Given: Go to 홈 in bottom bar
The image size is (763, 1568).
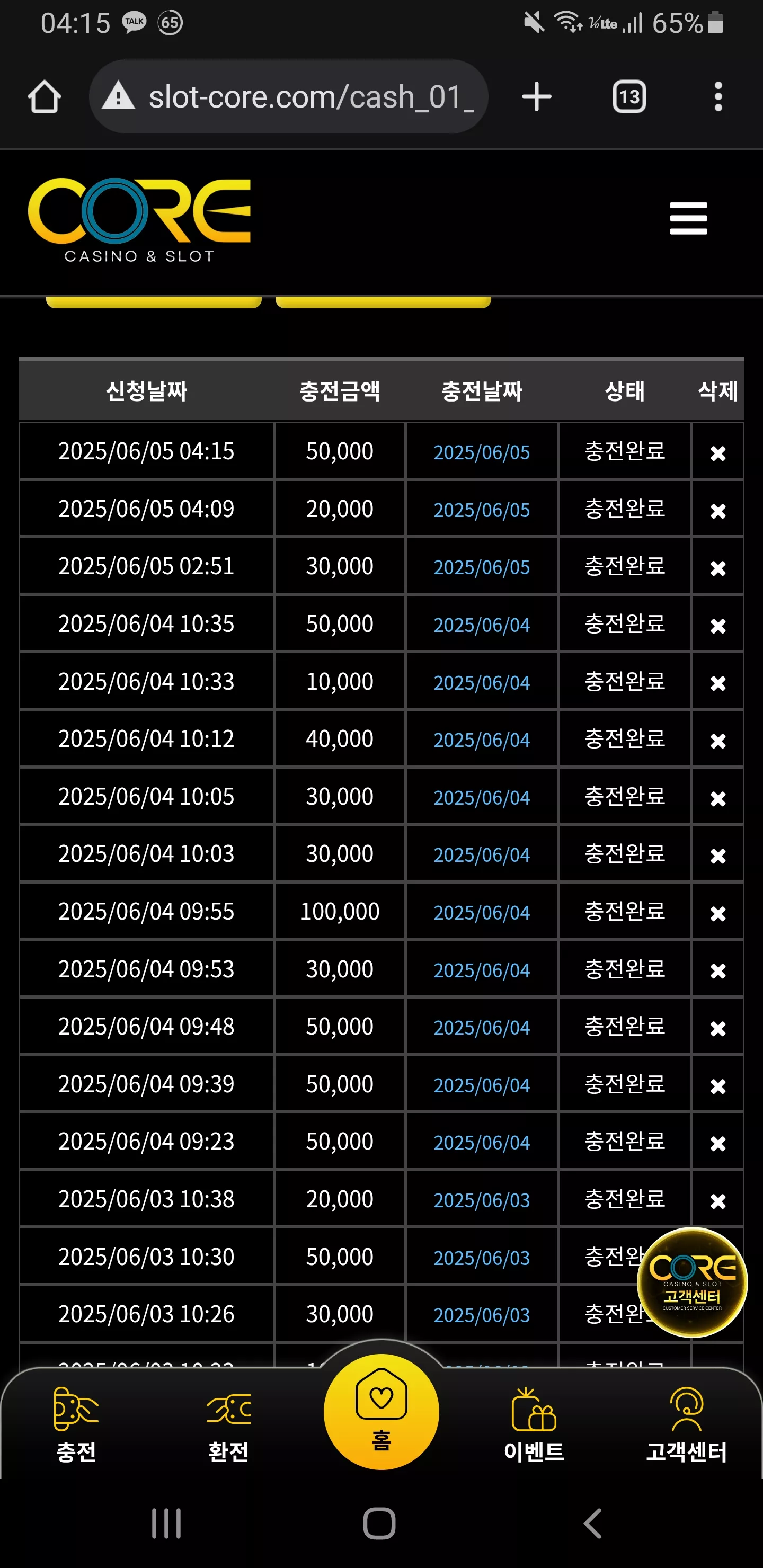Looking at the screenshot, I should [381, 1412].
